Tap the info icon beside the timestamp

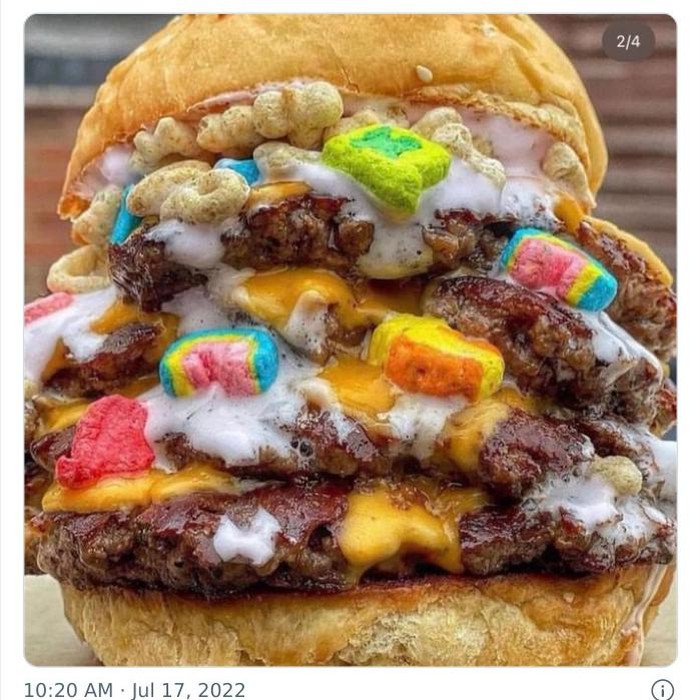tap(662, 689)
